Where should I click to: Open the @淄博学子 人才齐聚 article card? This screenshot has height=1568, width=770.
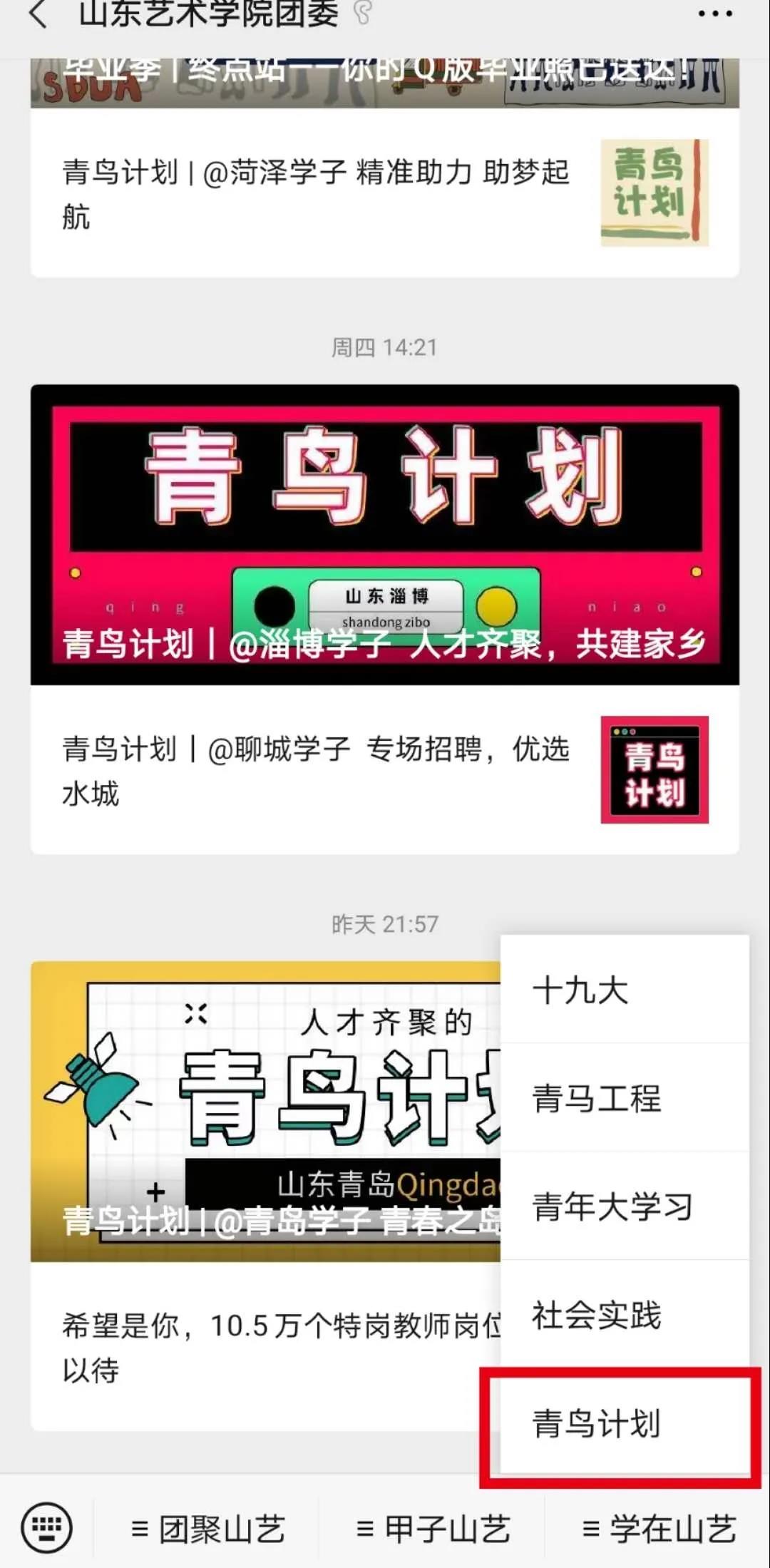(385, 535)
